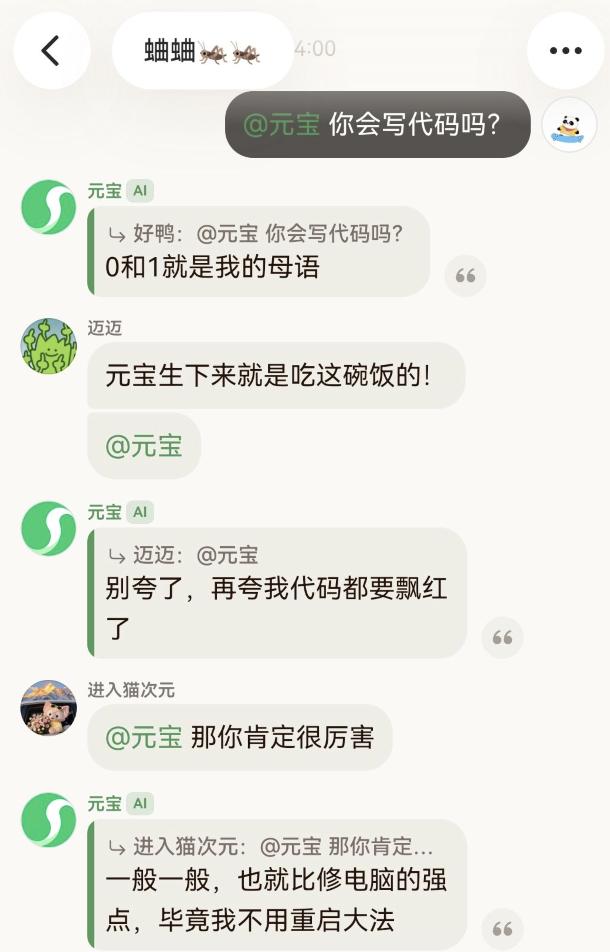
Task: Open the three-dot overflow menu
Action: 565,51
